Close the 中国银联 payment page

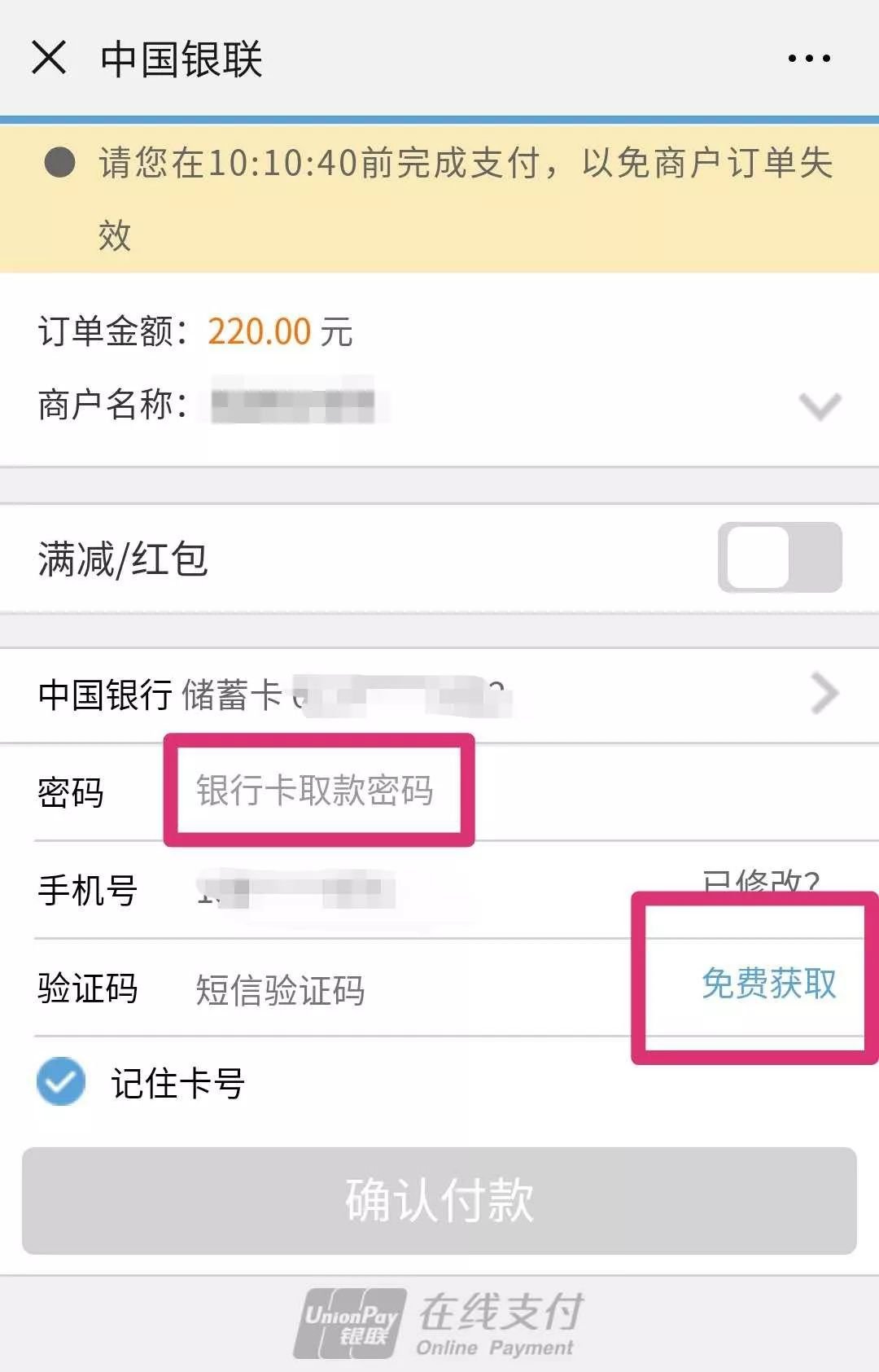tap(49, 59)
